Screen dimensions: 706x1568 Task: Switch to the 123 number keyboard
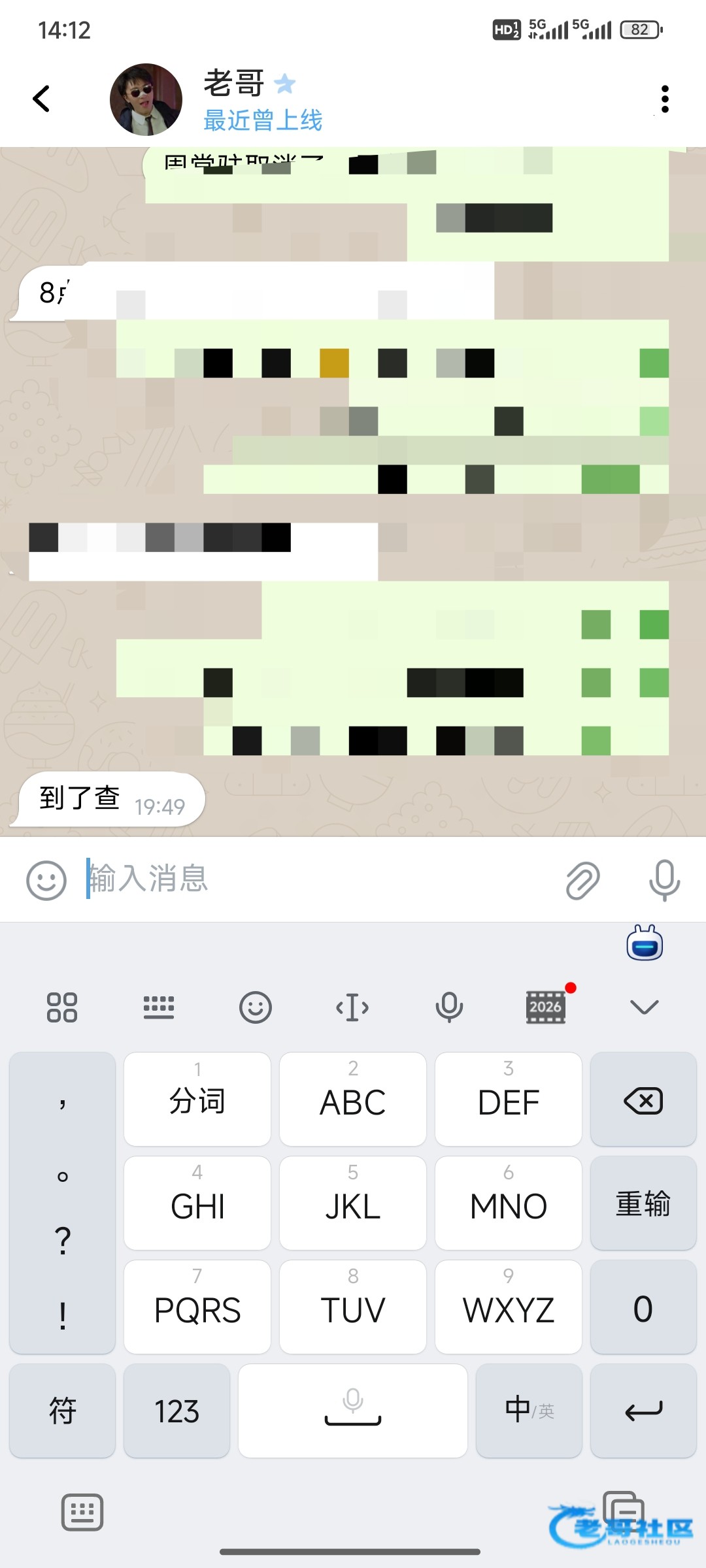tap(176, 1411)
